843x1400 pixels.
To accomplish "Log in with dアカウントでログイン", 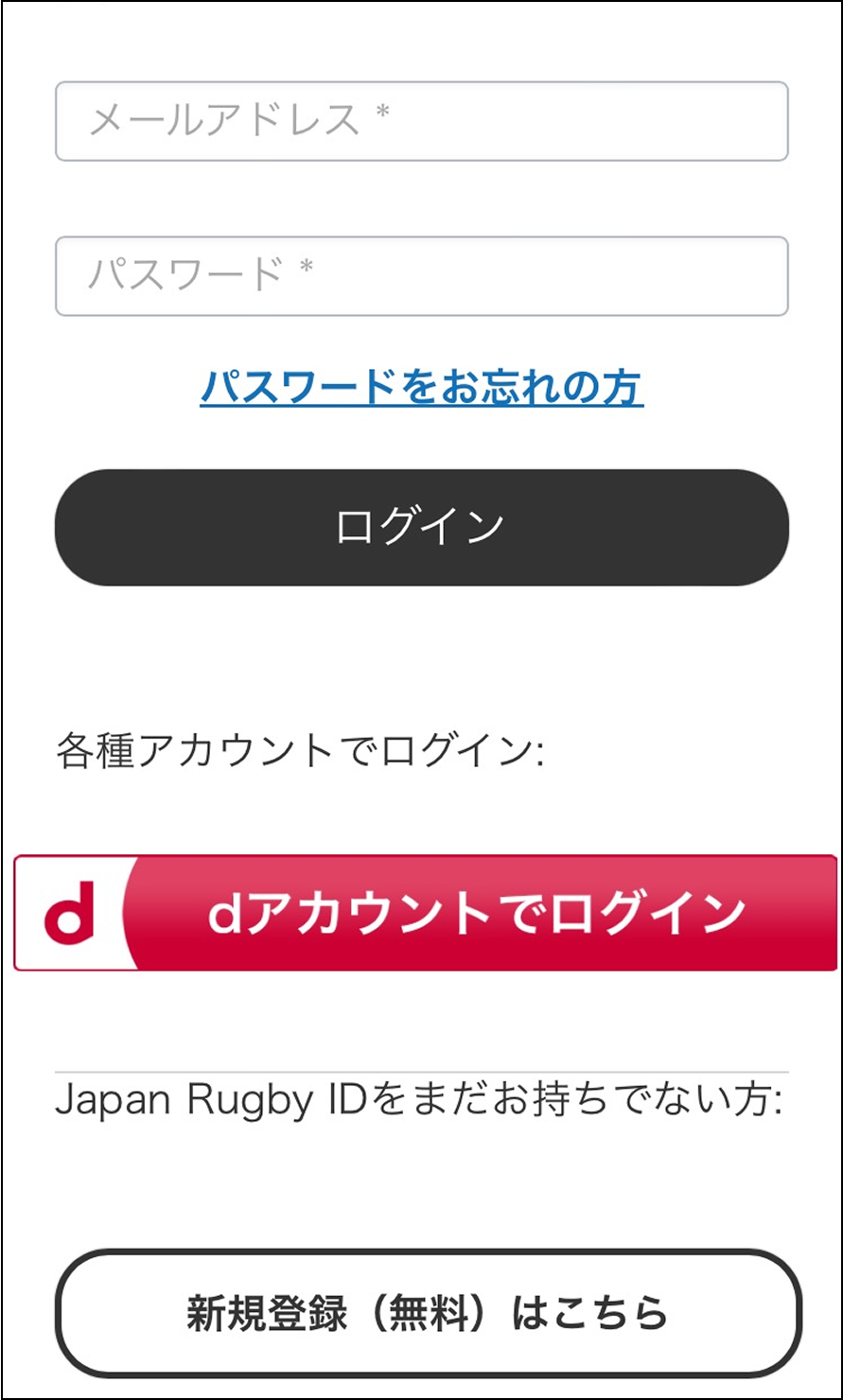I will click(425, 913).
